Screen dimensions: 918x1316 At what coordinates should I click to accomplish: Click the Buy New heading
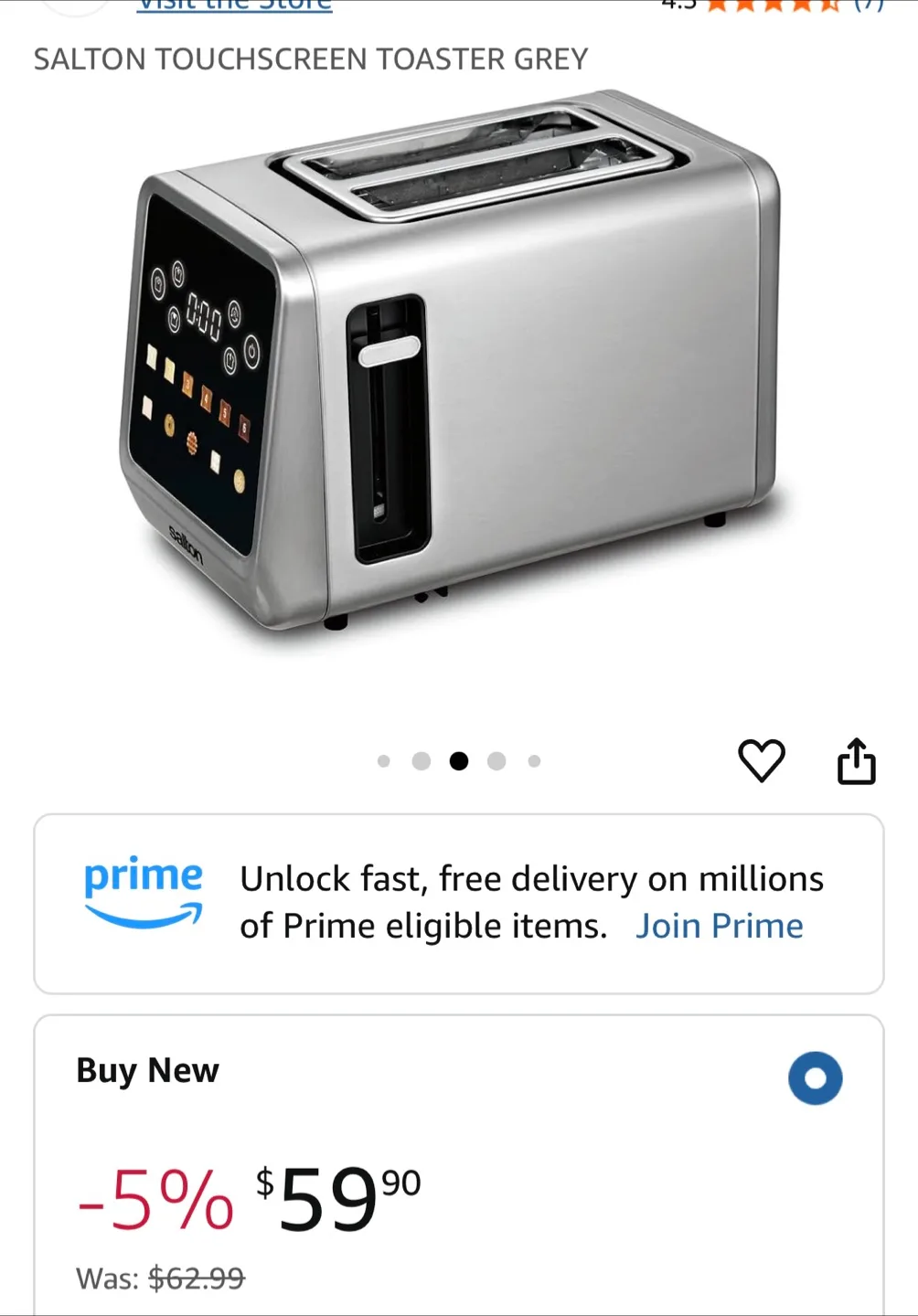pos(146,1069)
